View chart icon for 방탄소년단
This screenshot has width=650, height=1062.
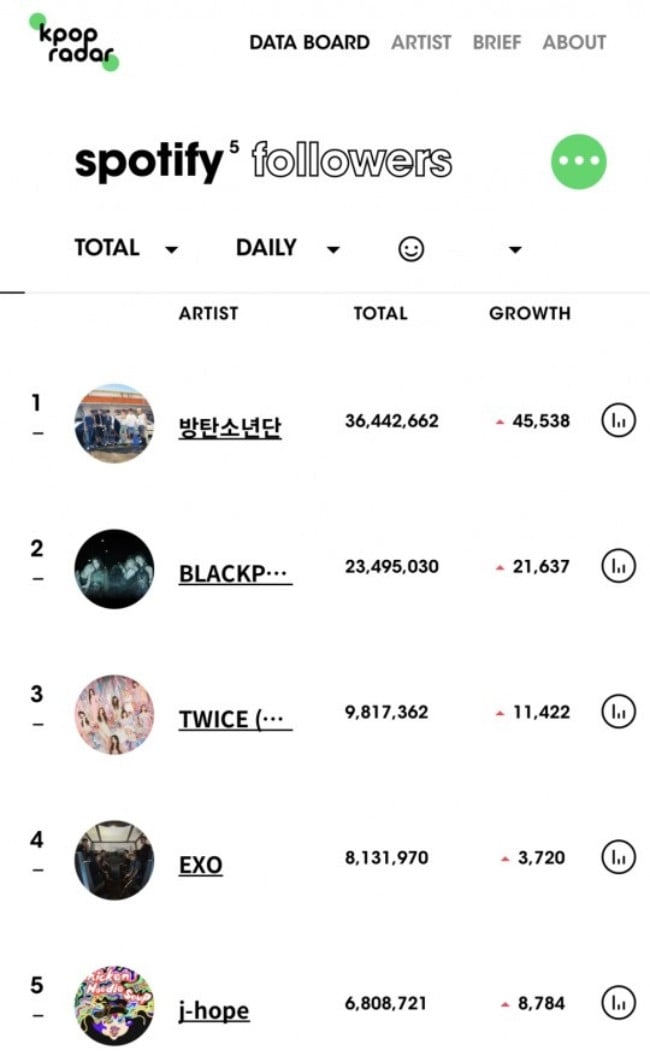[618, 420]
